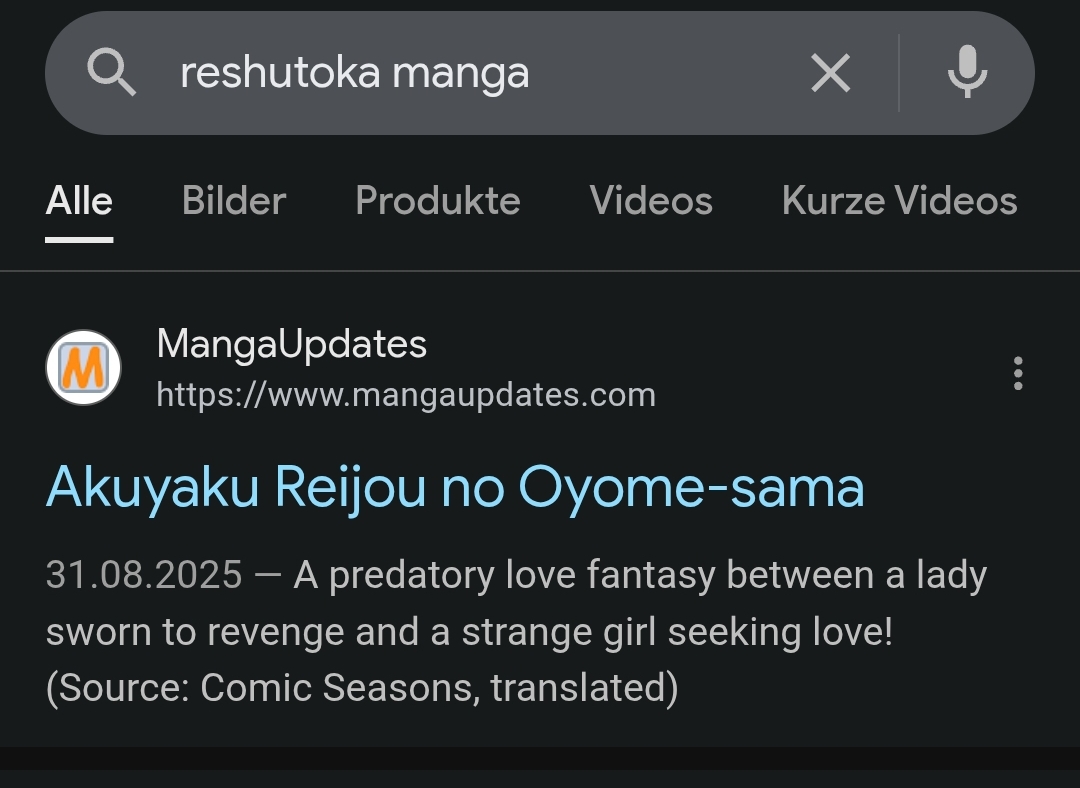Tap the search field containing reshutoka manga
Screen dimensions: 1080x788
click(x=450, y=73)
